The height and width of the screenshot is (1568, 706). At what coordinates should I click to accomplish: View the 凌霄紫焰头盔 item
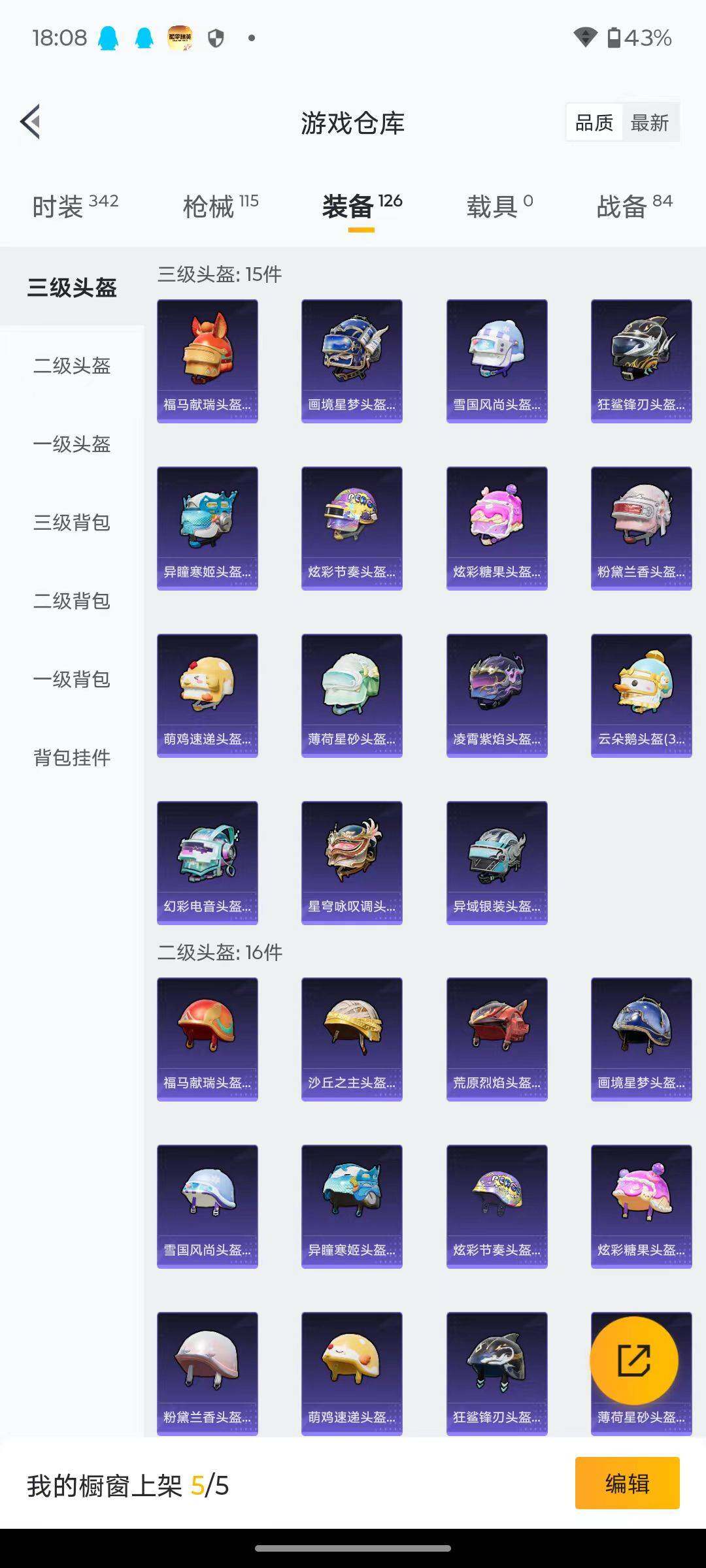[496, 695]
